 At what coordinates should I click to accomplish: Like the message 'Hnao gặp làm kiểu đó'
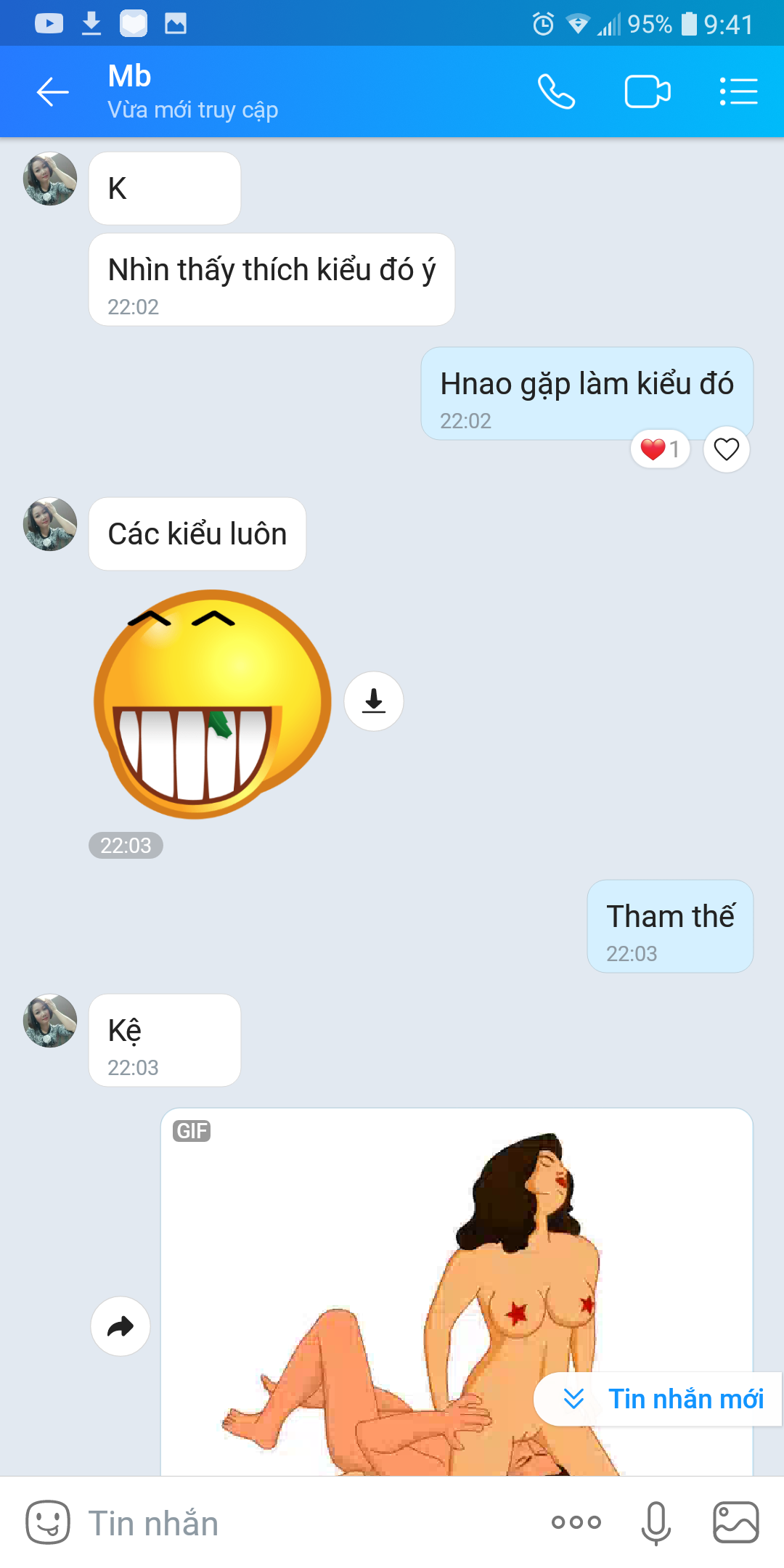726,449
